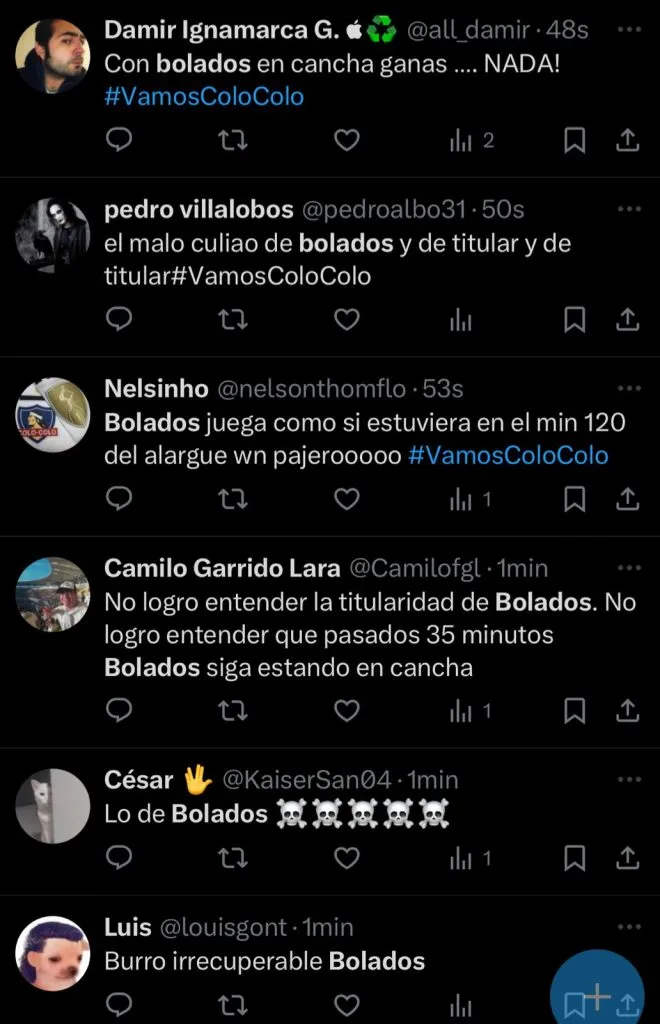The image size is (660, 1024).
Task: Open #VamosColoColo hashtag in Nelsinho's tweet
Action: (x=508, y=455)
